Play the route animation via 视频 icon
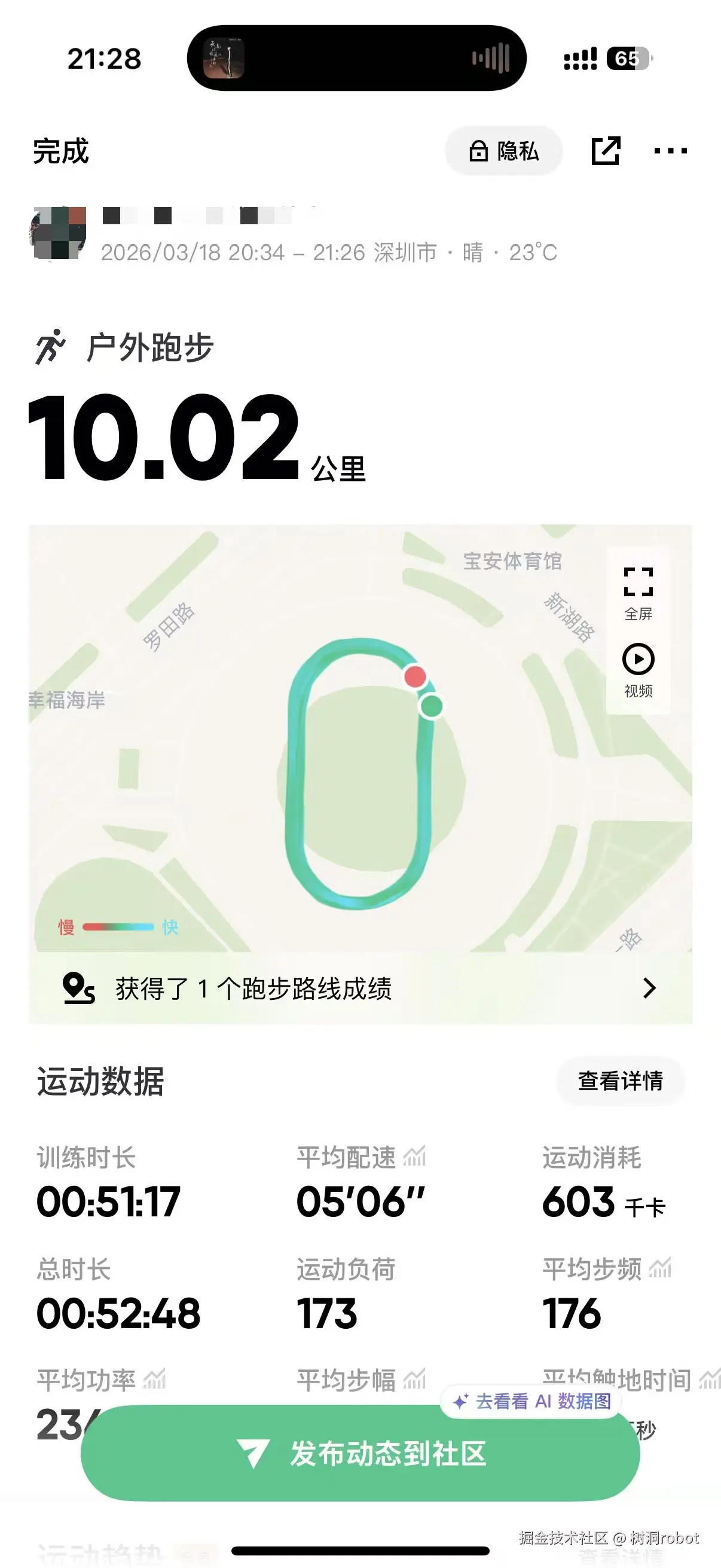Viewport: 721px width, 1568px height. 638,659
